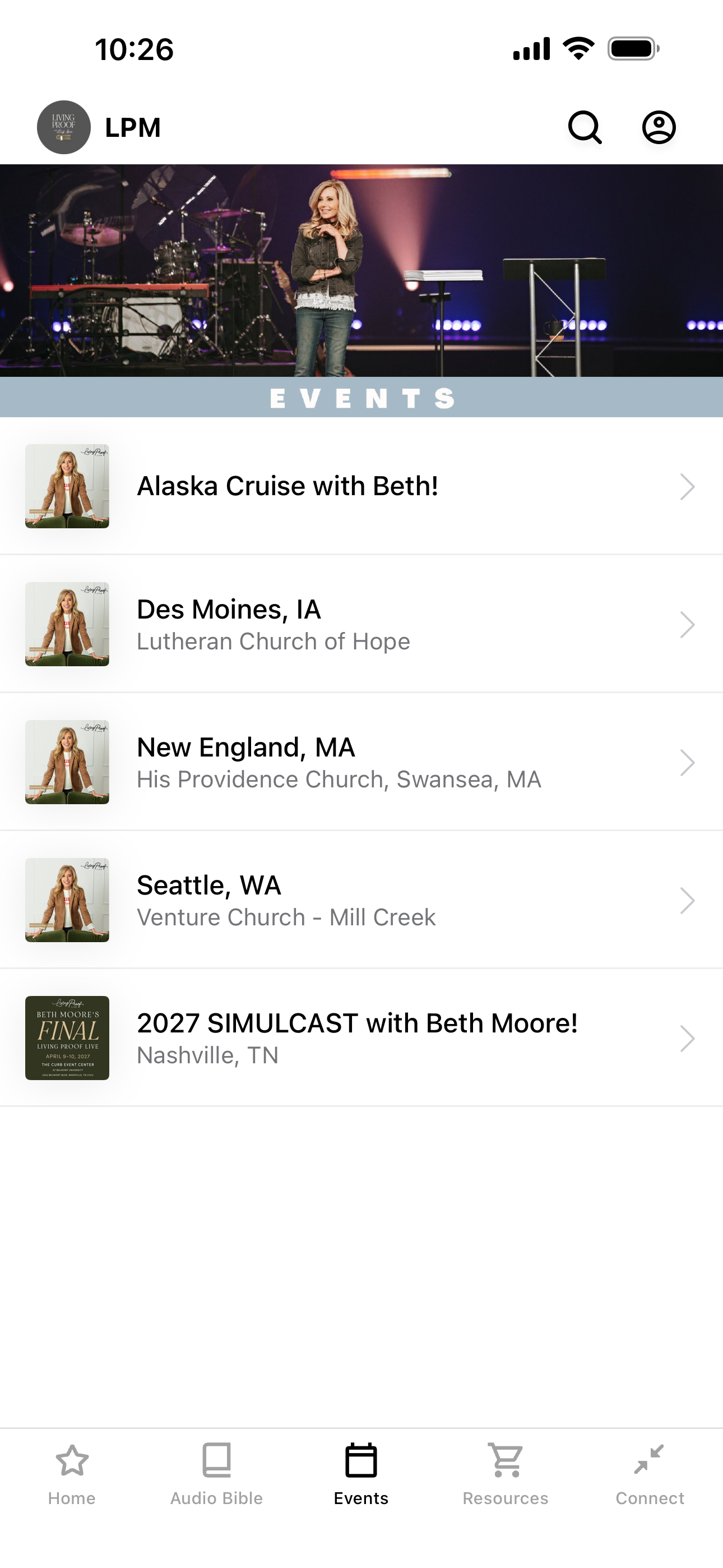Tap the Events tab
Image resolution: width=723 pixels, height=1568 pixels.
(x=361, y=1474)
